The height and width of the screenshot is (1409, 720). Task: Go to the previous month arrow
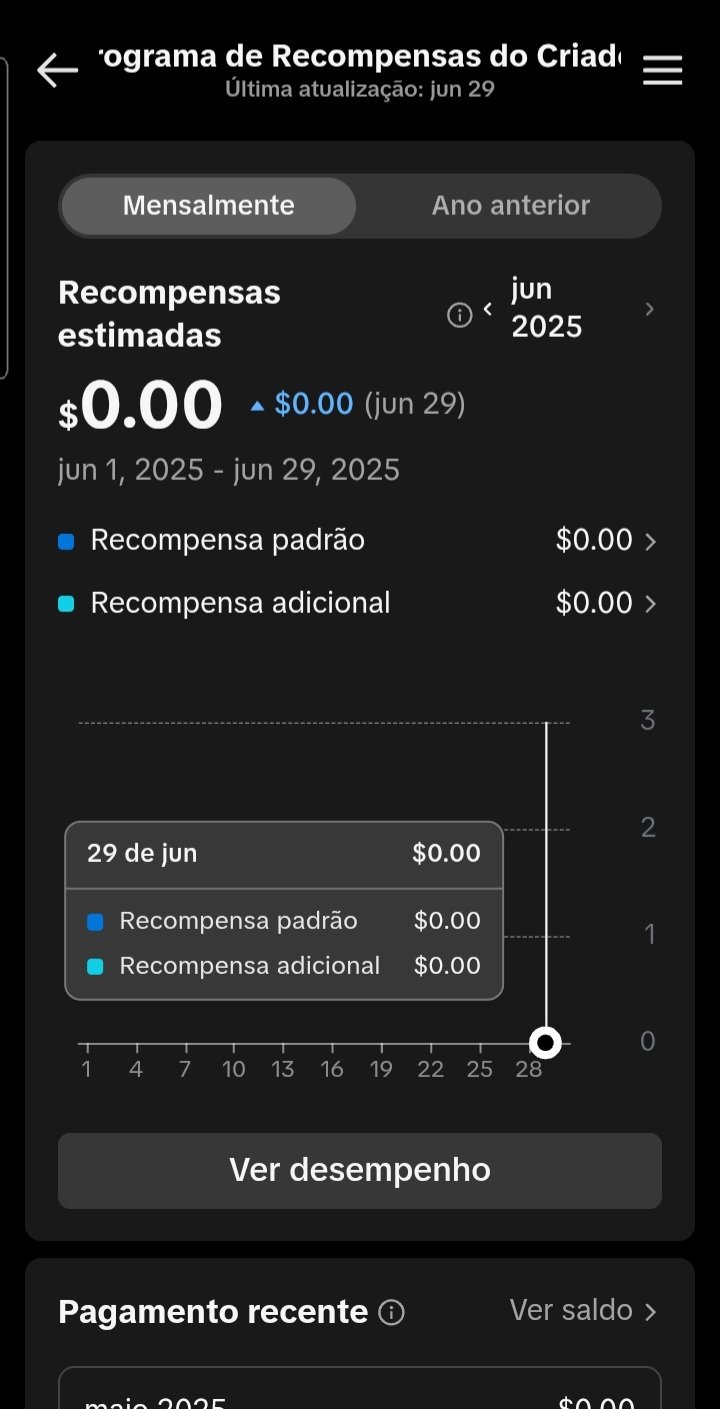488,309
